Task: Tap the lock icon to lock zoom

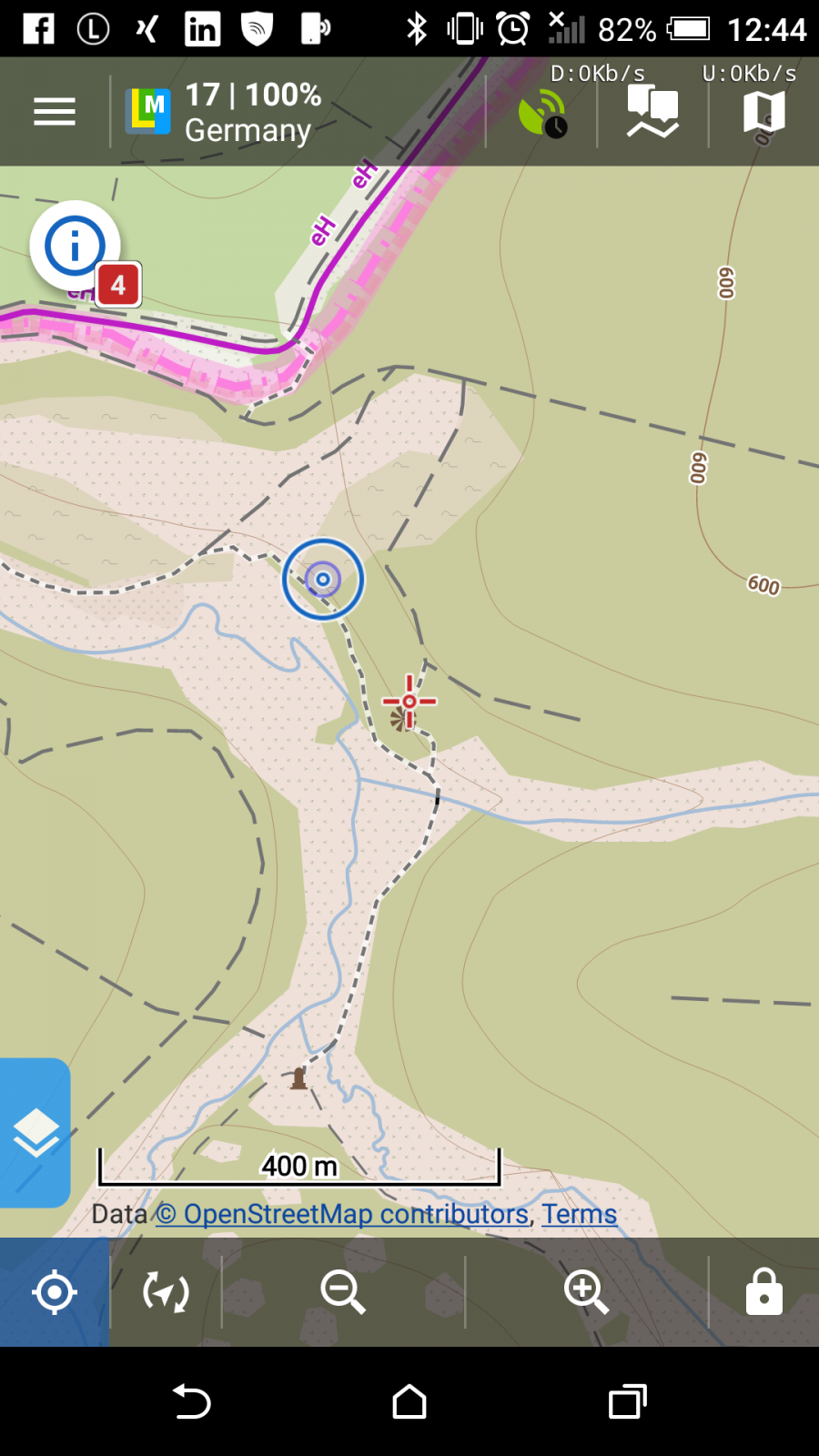Action: coord(763,1292)
